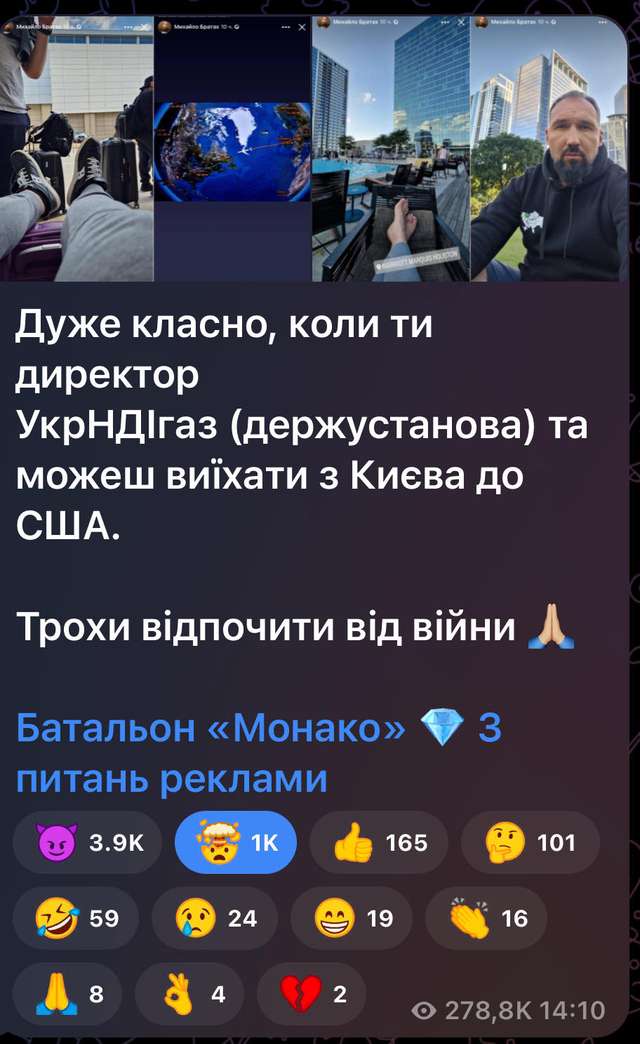Screen dimensions: 640x1044
Task: React with the grinning face emoji (19)
Action: tap(353, 918)
